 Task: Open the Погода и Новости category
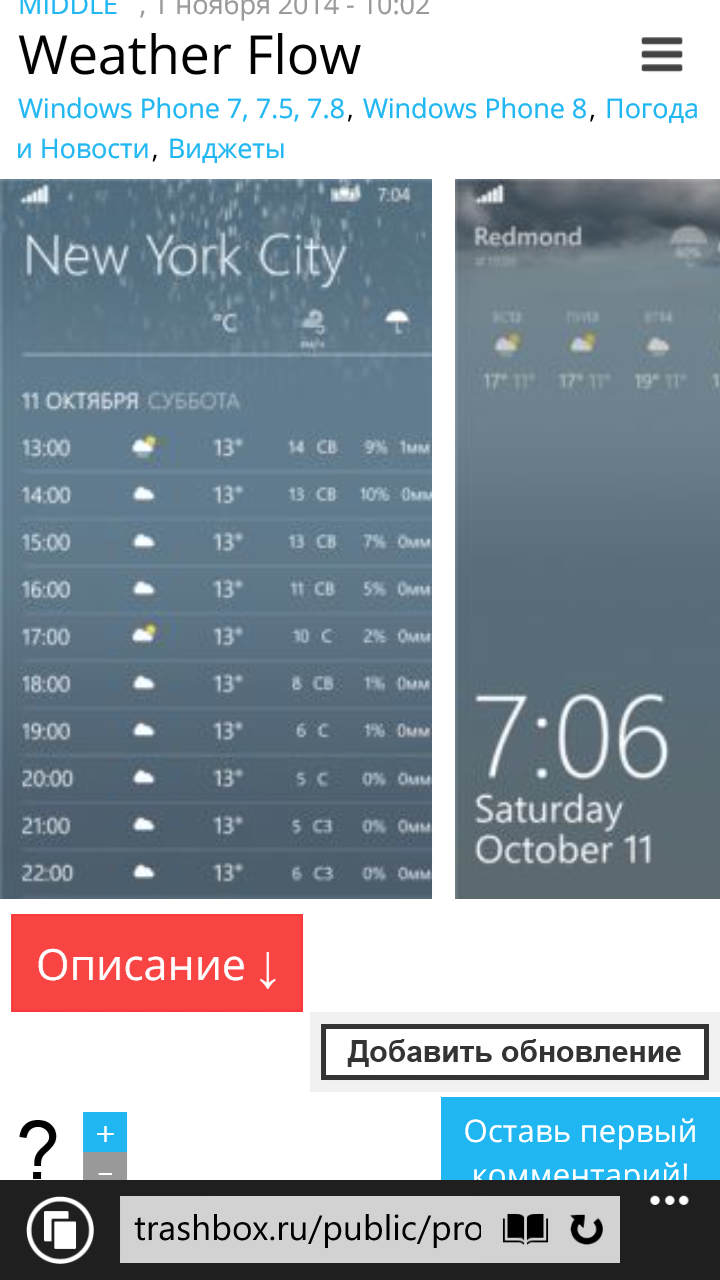357,129
